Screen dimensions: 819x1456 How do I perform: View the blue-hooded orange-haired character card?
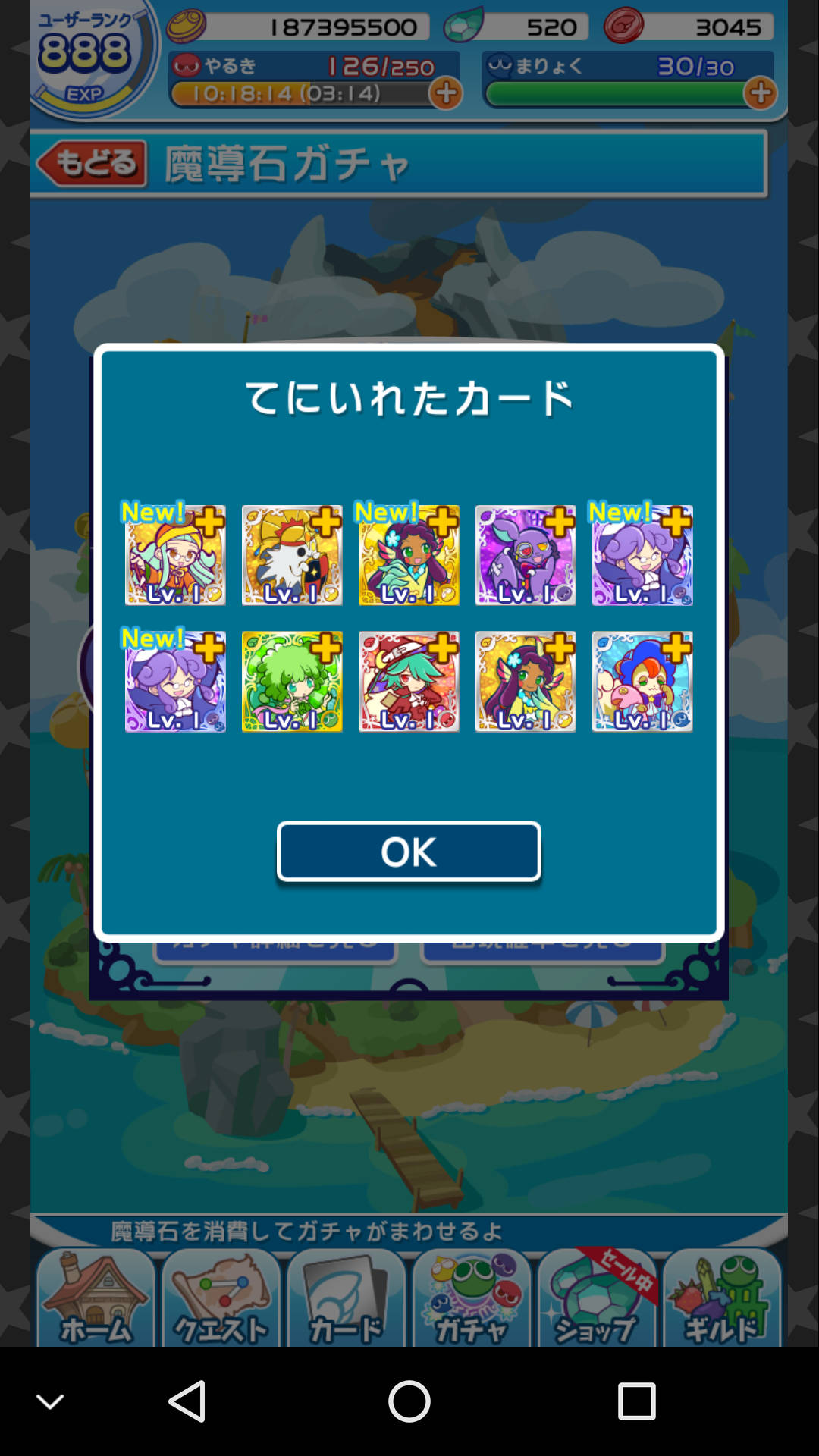pyautogui.click(x=642, y=681)
